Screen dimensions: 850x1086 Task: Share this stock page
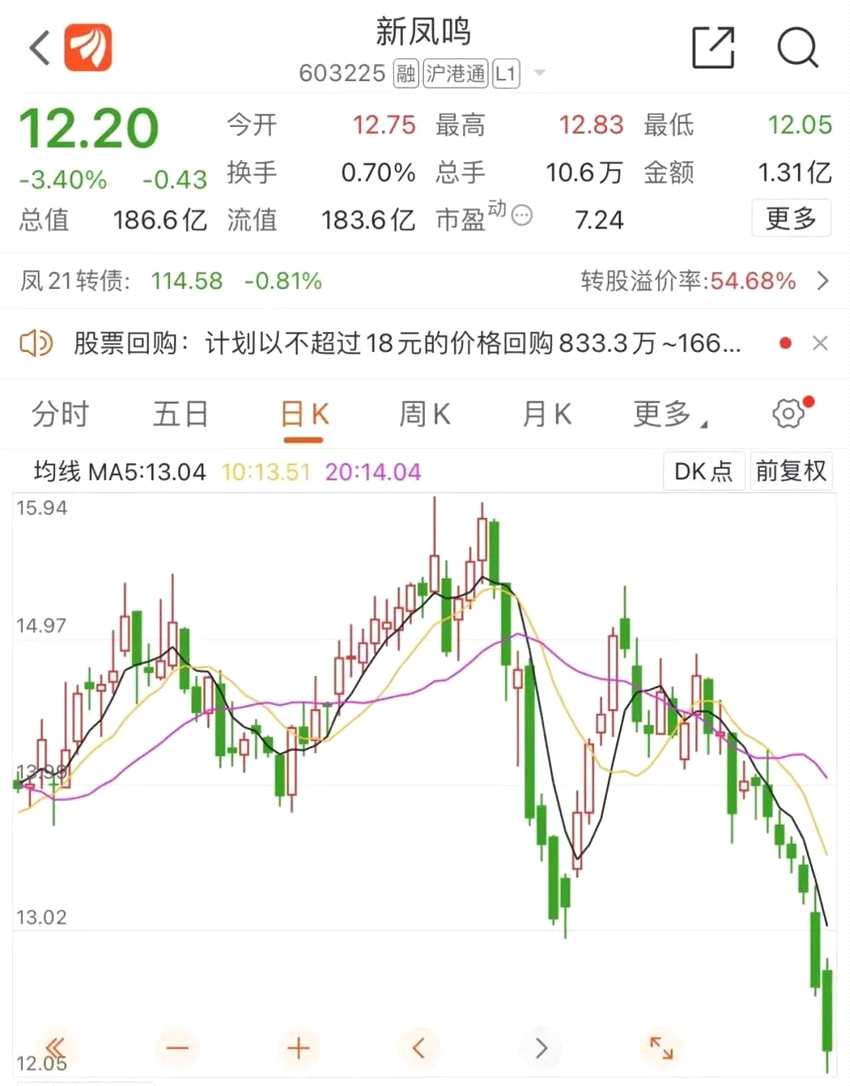713,48
